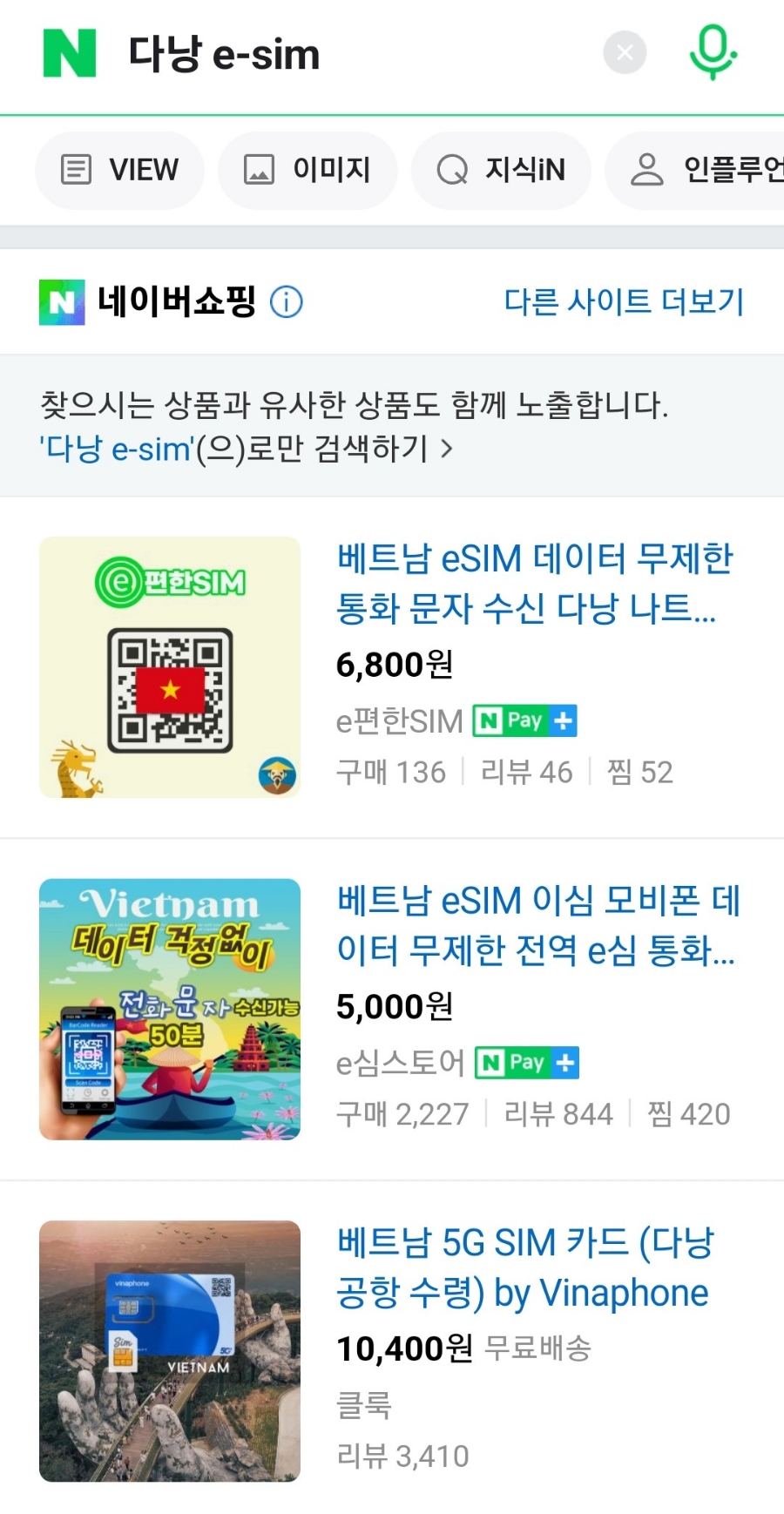784x1514 pixels.
Task: Open the 베트남 5G SIM 카드 listing title
Action: [x=525, y=1267]
